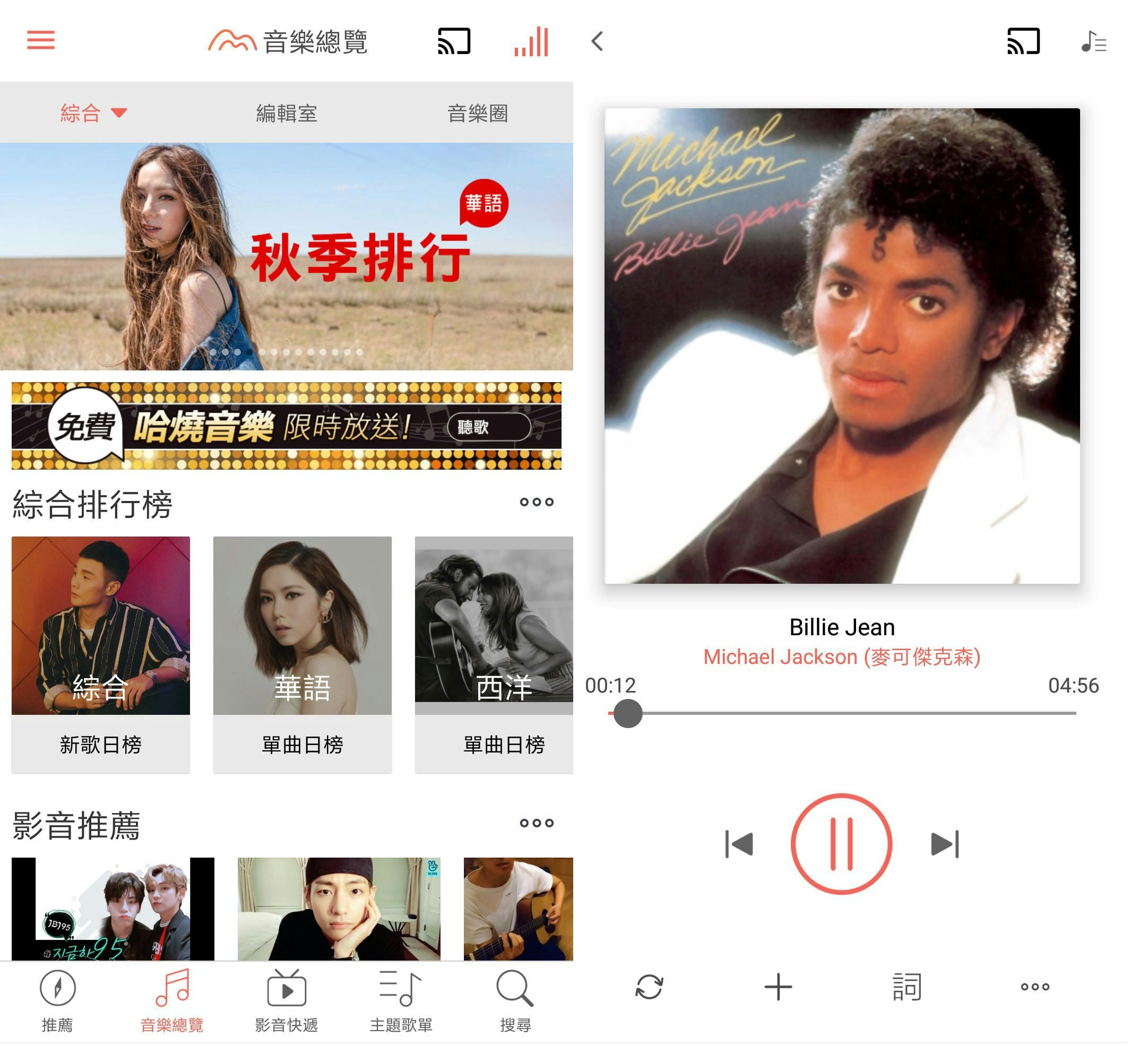Image resolution: width=1148 pixels, height=1046 pixels.
Task: Open more options for 影音推薦
Action: [x=536, y=823]
